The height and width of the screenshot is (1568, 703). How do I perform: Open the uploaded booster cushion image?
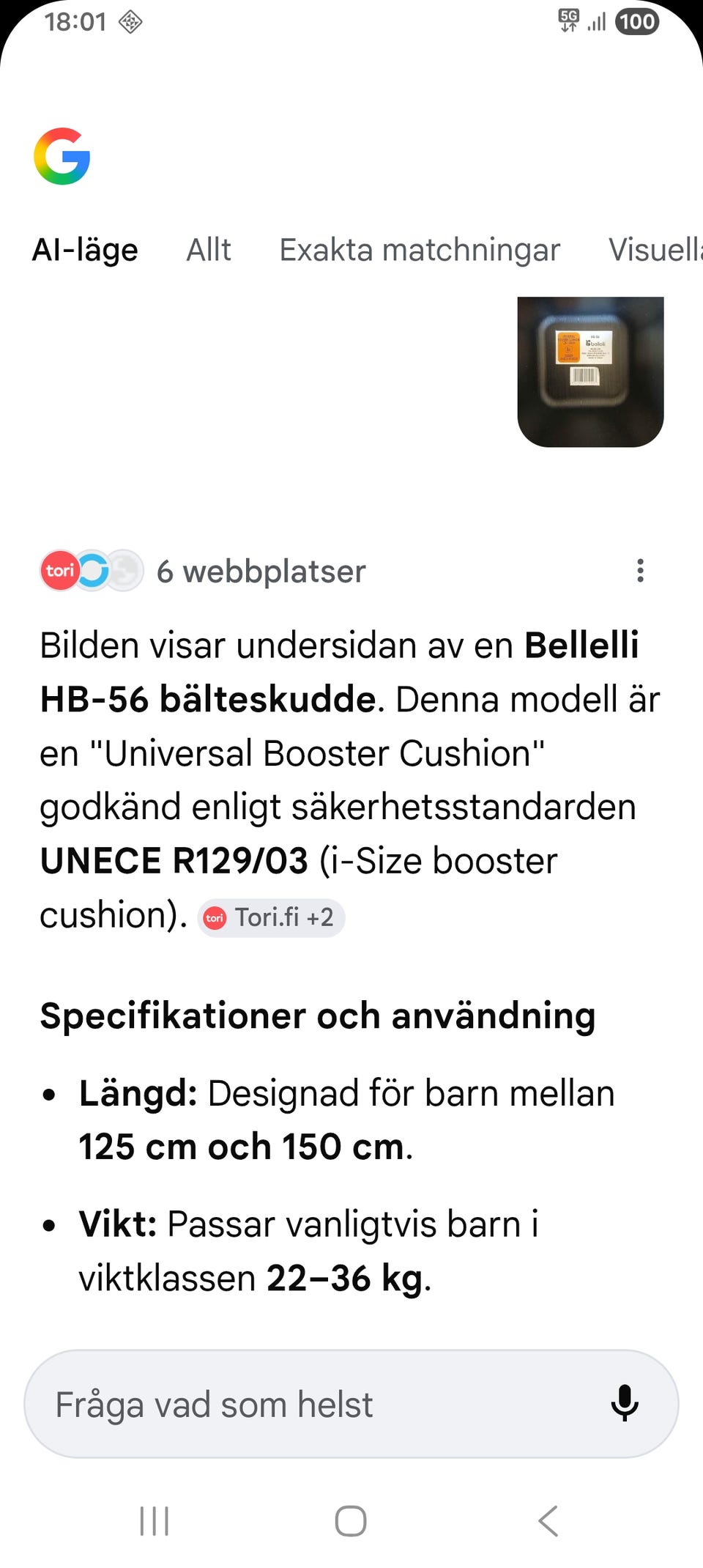coord(590,371)
